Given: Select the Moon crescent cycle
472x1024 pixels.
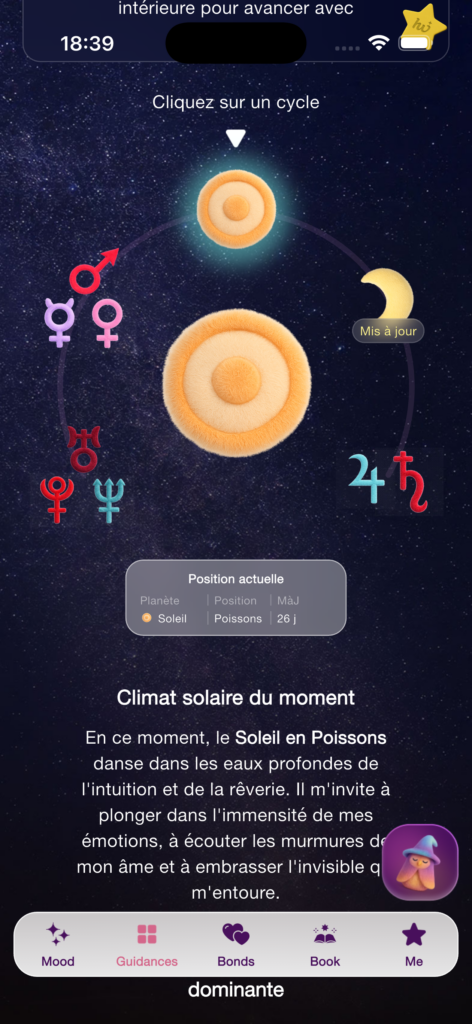Looking at the screenshot, I should click(x=387, y=293).
